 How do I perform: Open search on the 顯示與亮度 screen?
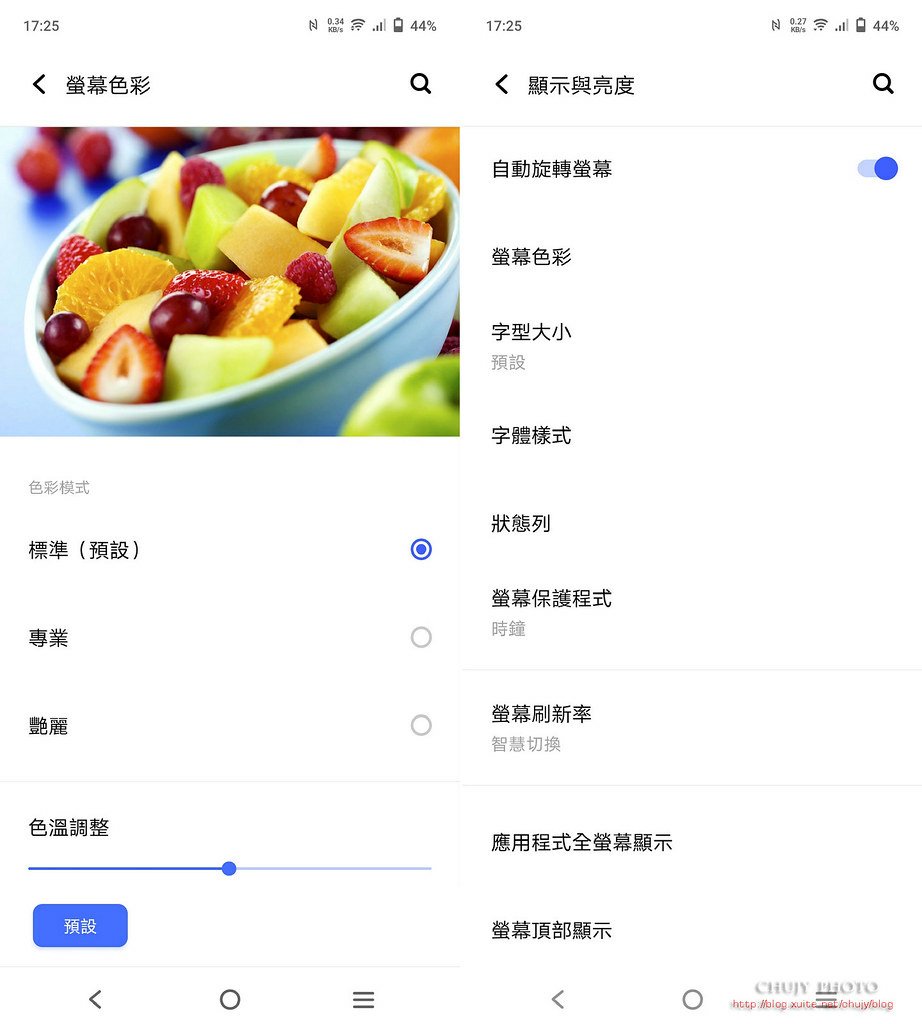tap(883, 85)
